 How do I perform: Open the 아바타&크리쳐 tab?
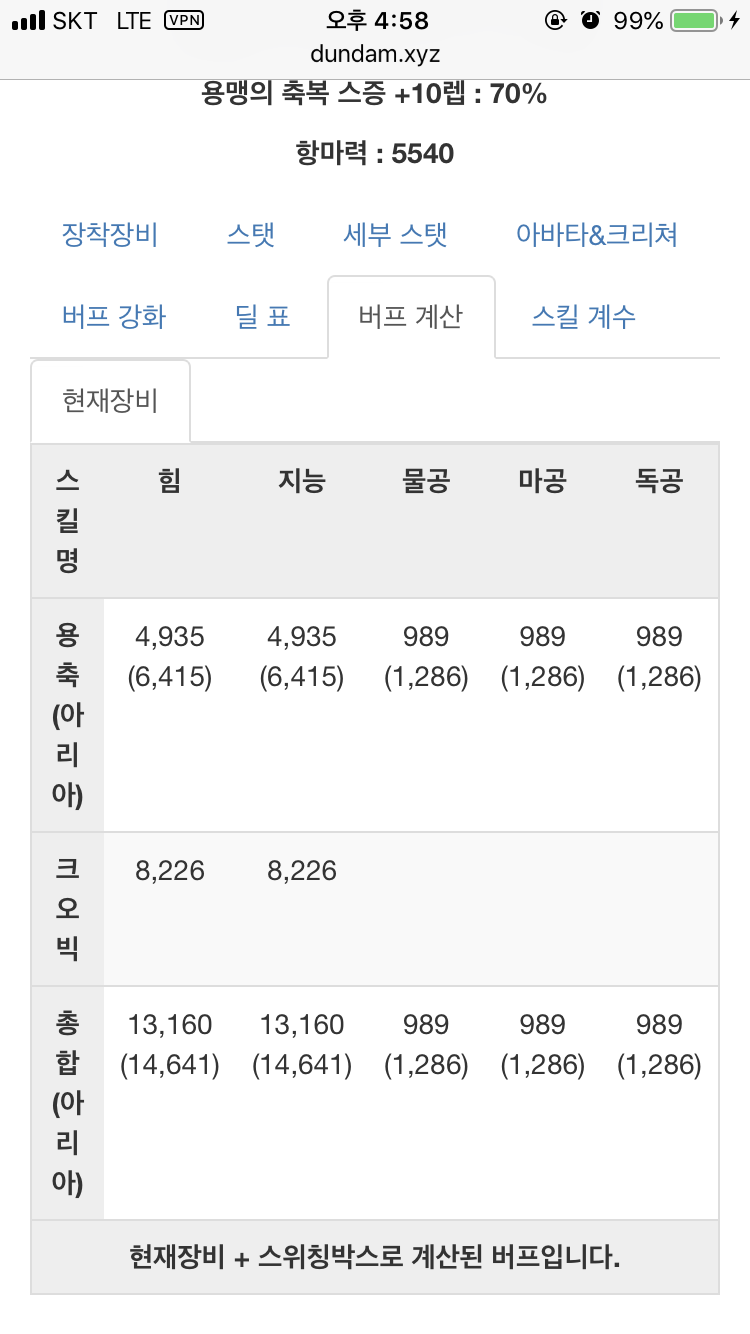(597, 235)
